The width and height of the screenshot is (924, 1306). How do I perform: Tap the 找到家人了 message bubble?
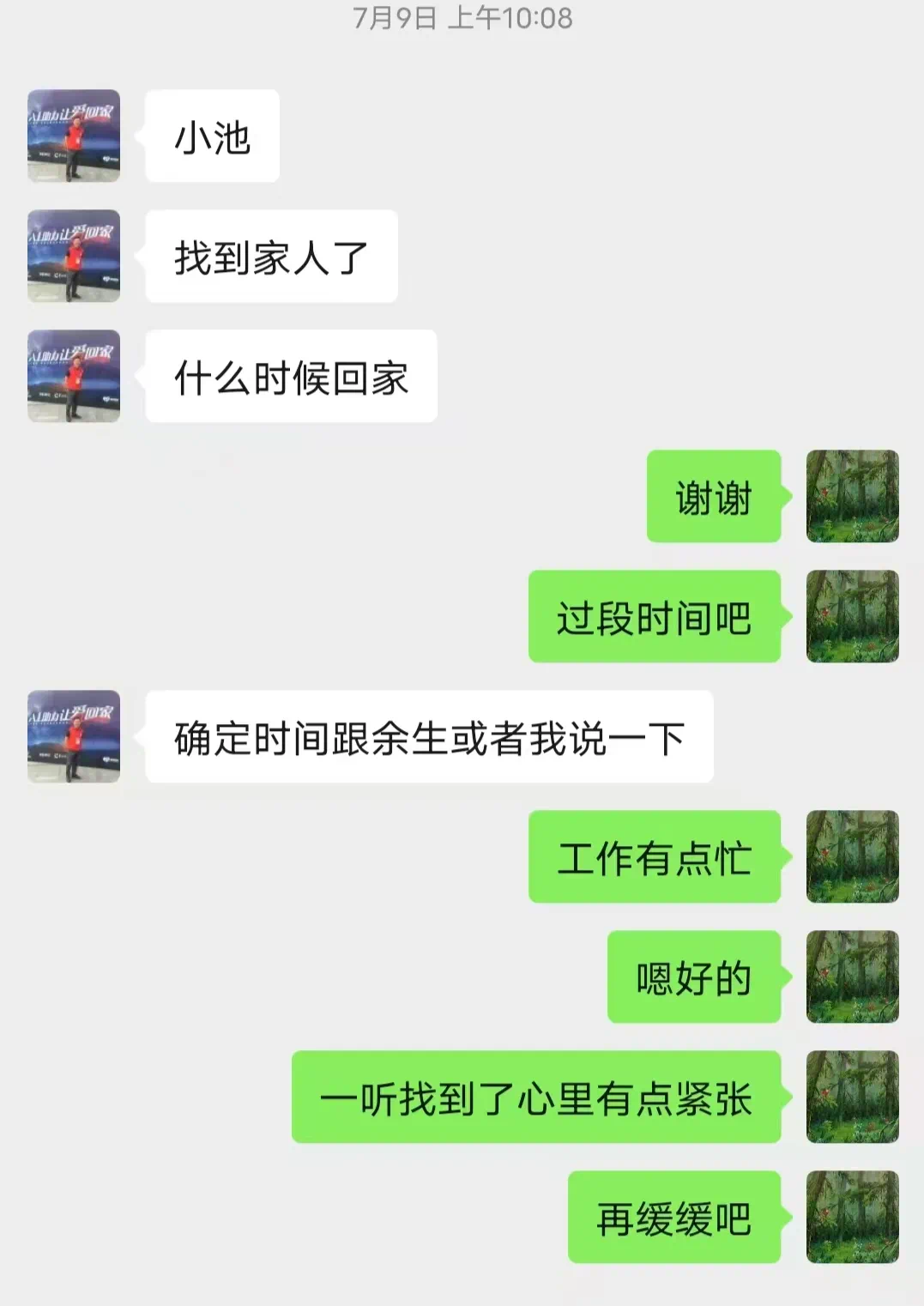pos(272,255)
